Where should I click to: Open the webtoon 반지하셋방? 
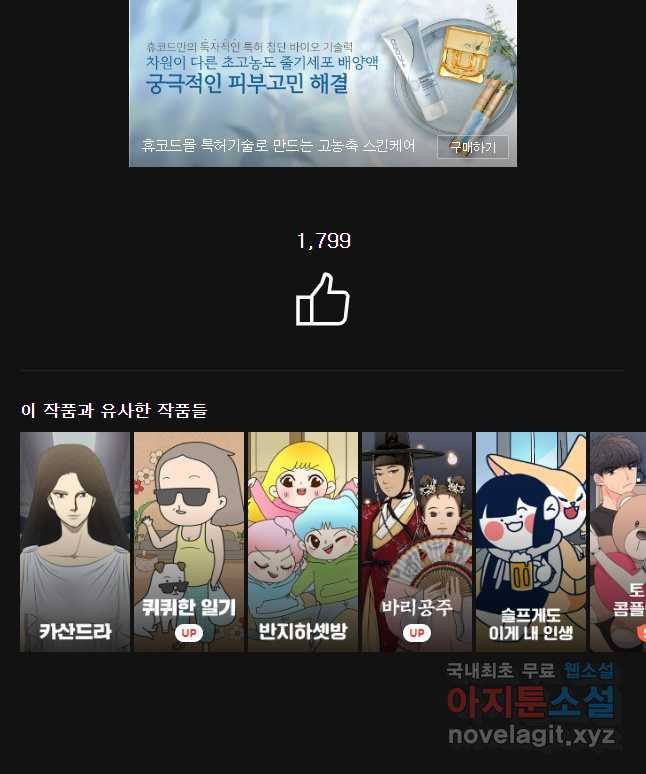point(303,541)
